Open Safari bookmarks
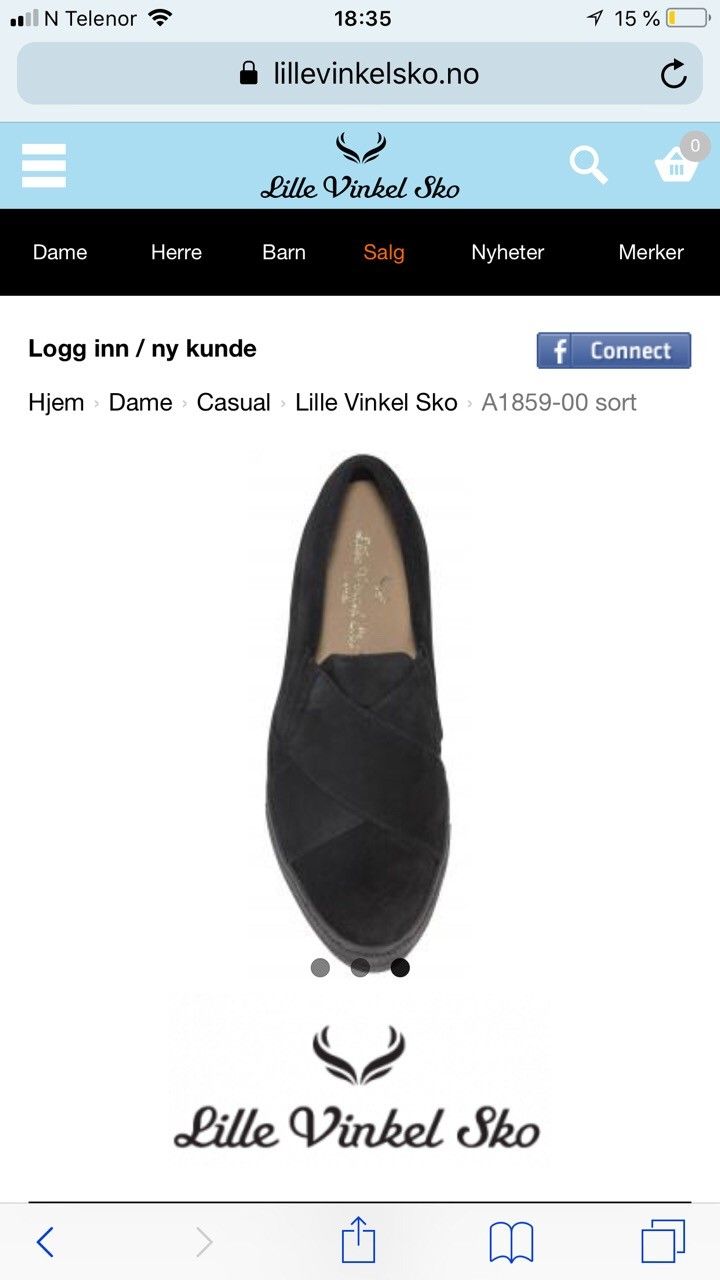 (x=511, y=1242)
